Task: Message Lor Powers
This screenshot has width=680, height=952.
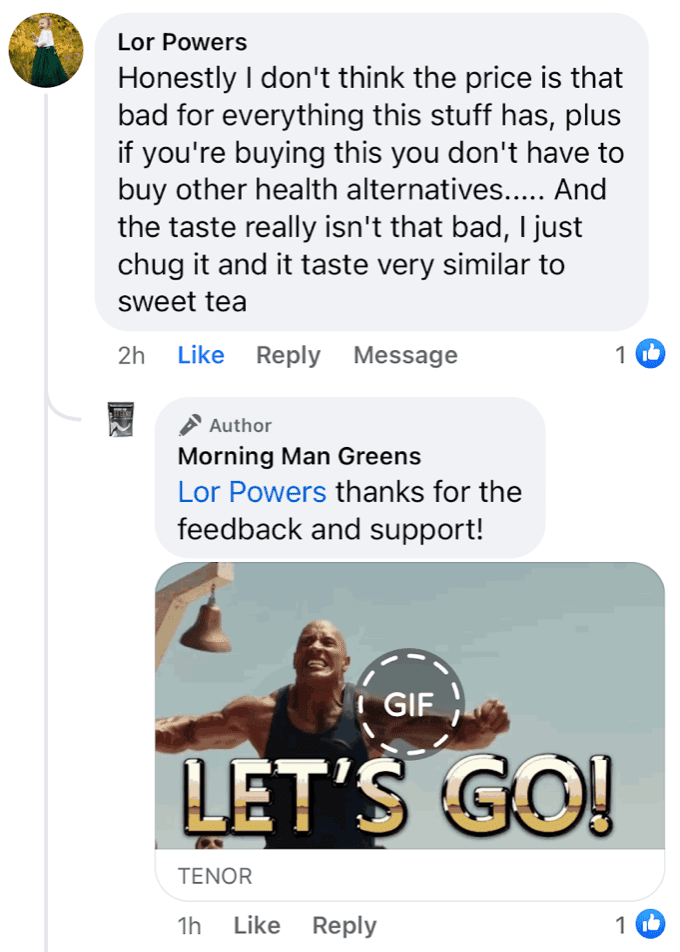Action: point(405,355)
